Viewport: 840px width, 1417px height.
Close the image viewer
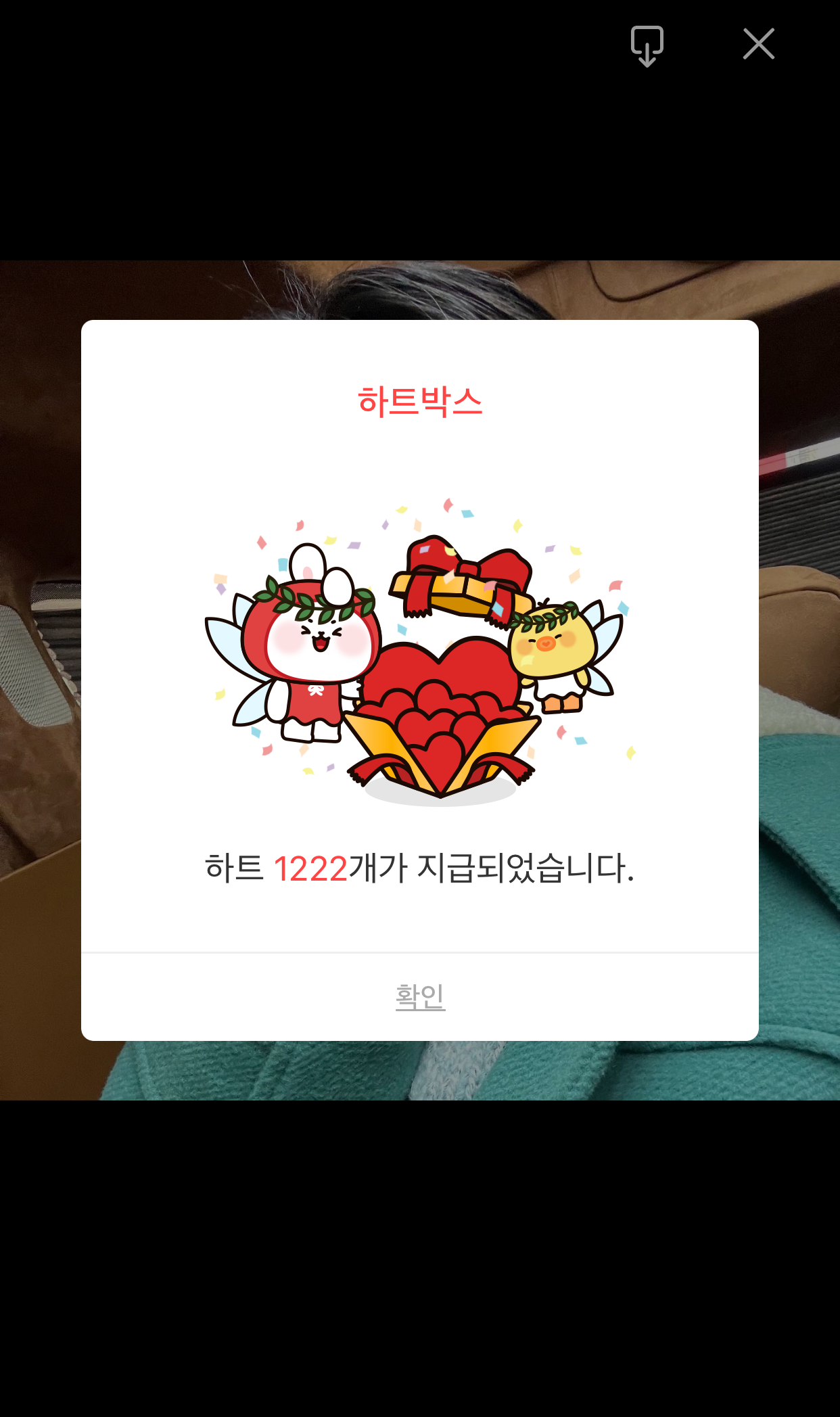(x=758, y=45)
